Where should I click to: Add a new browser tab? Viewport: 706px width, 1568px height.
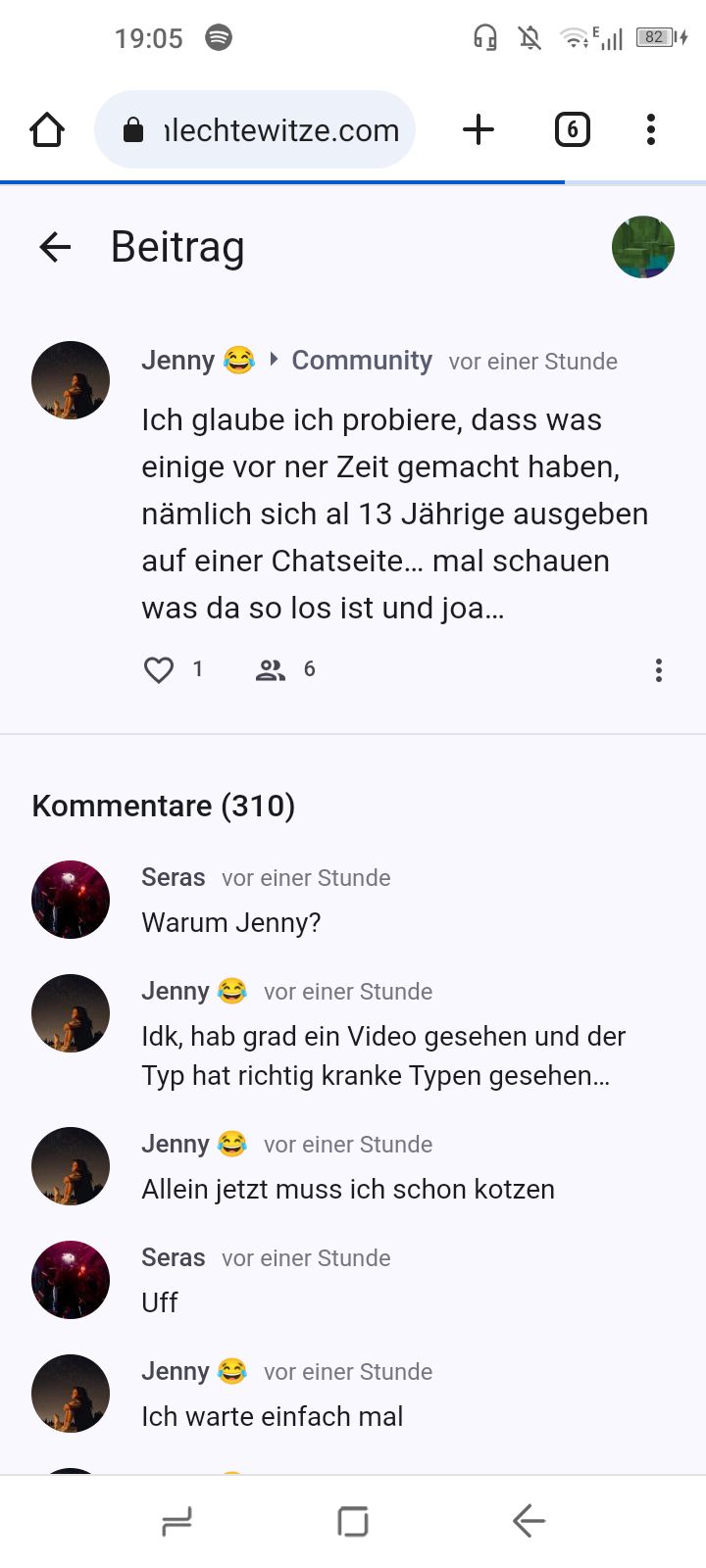tap(479, 129)
